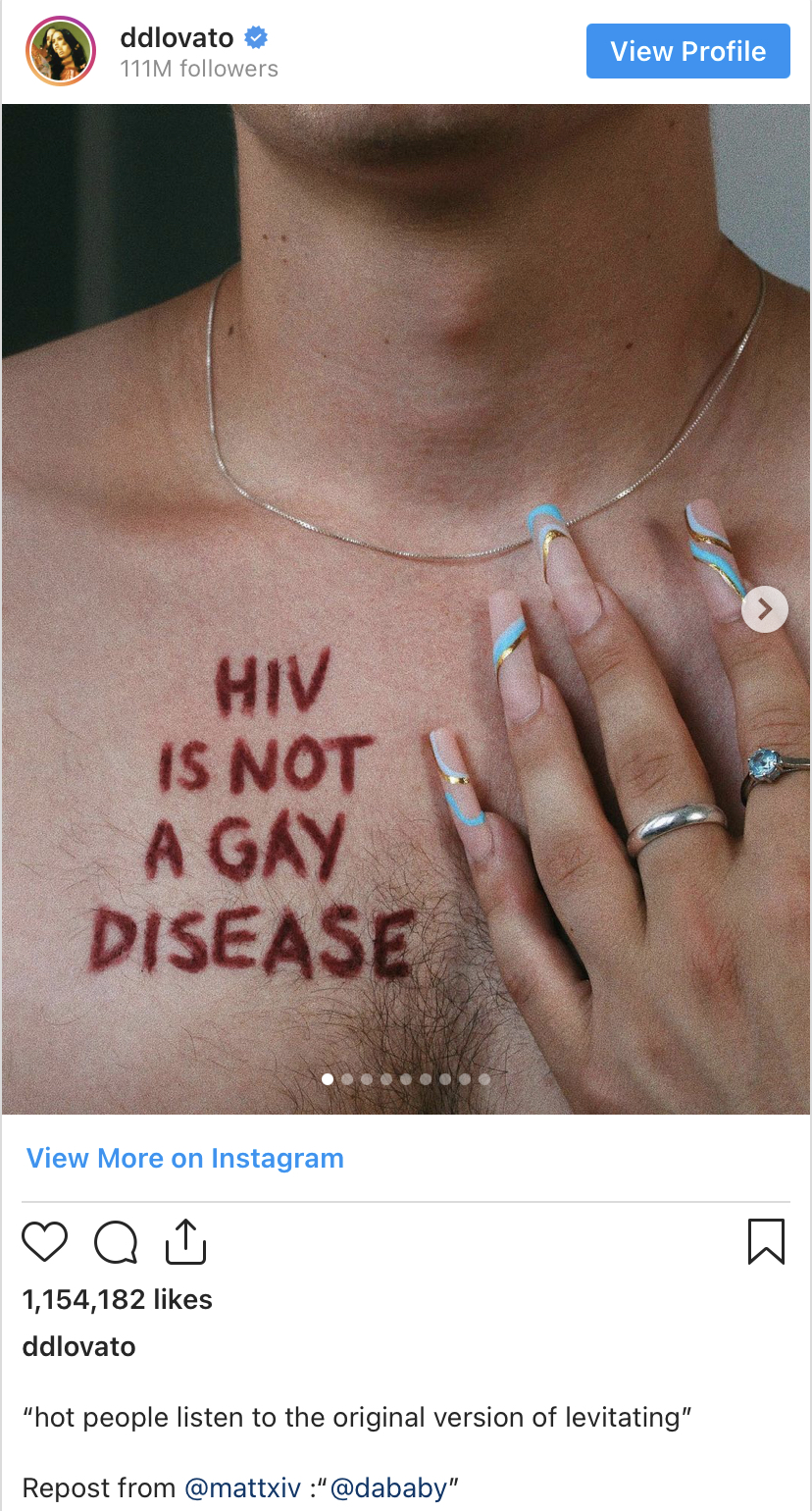Image resolution: width=812 pixels, height=1511 pixels.
Task: Open the ddlovato username in the header
Action: click(177, 38)
